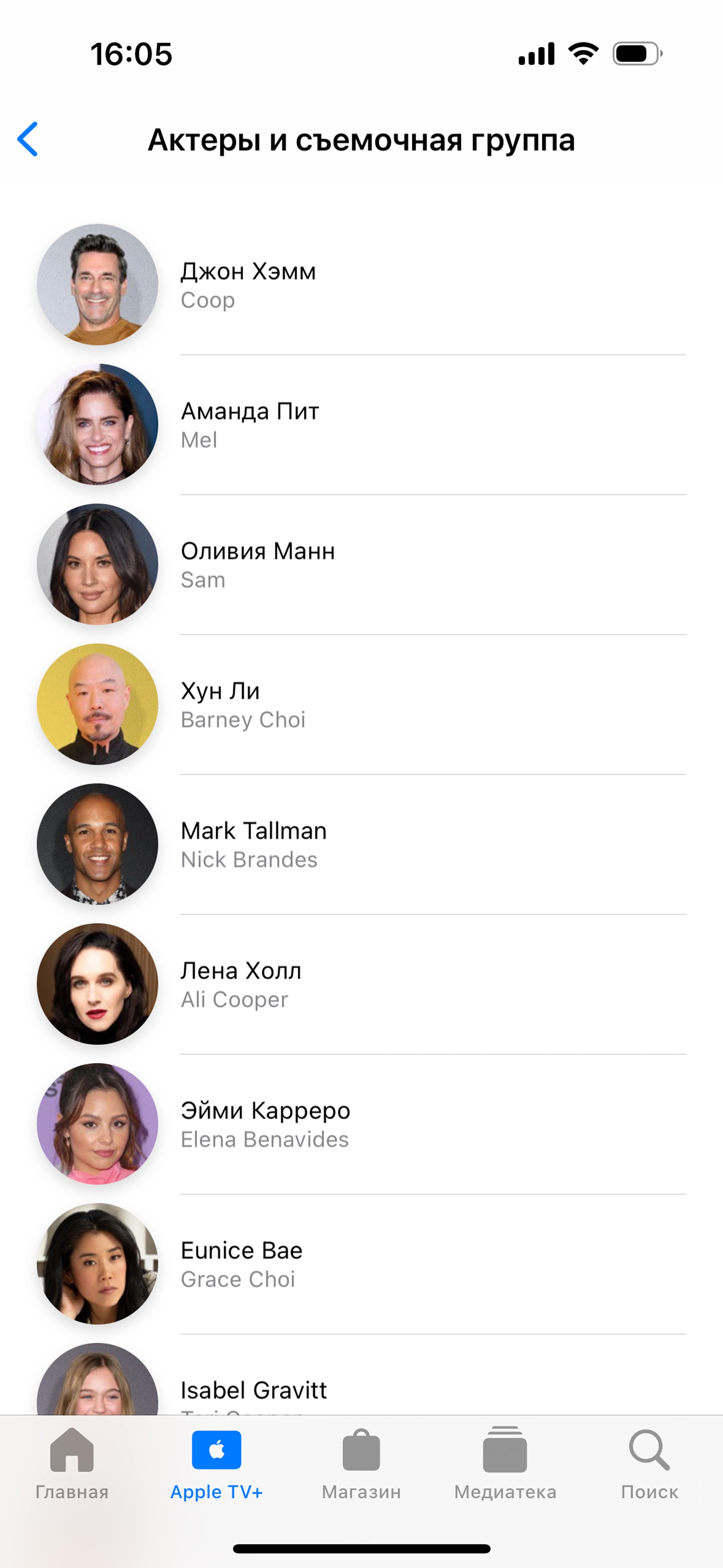Open Аманда Пит's profile
723x1568 pixels.
(x=361, y=425)
